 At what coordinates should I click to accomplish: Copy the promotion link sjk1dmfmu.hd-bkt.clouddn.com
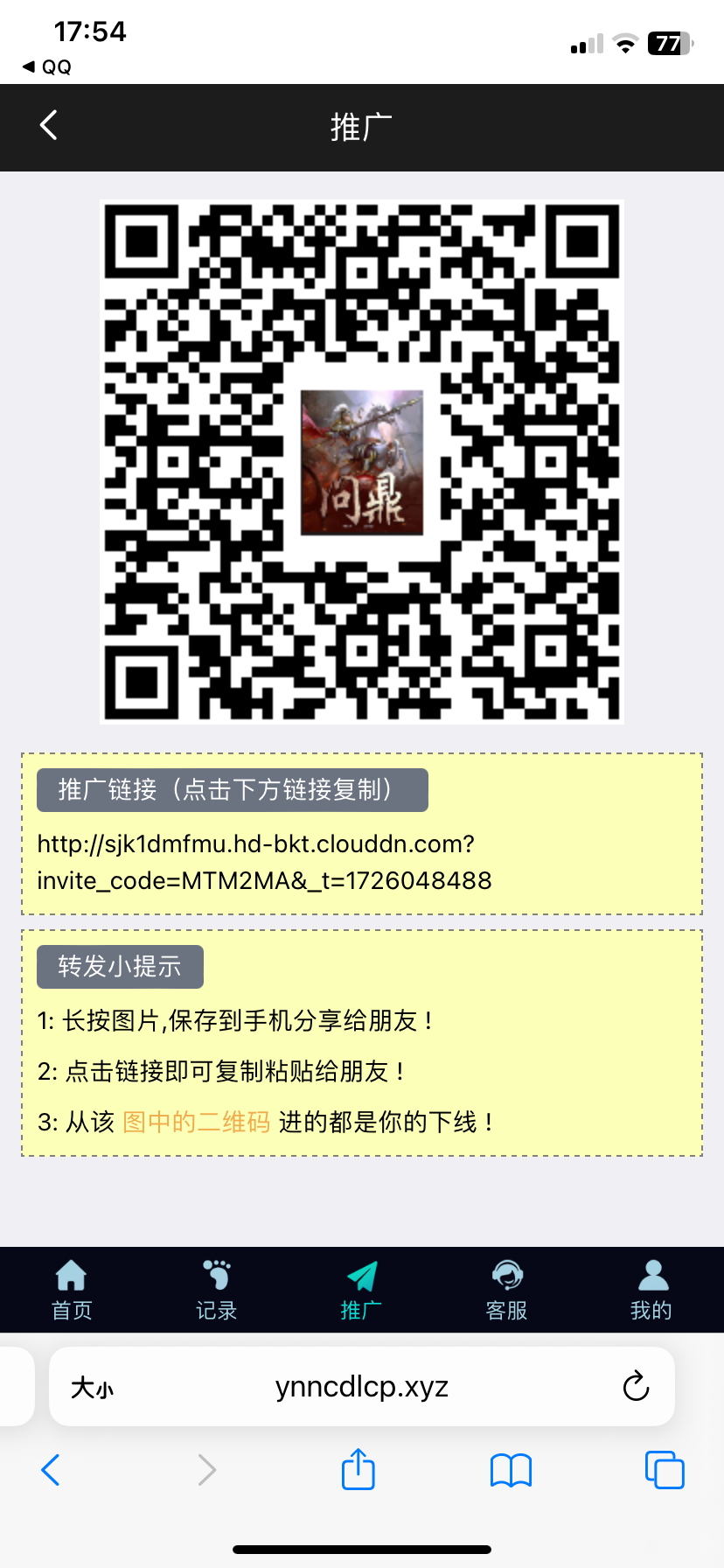[264, 862]
